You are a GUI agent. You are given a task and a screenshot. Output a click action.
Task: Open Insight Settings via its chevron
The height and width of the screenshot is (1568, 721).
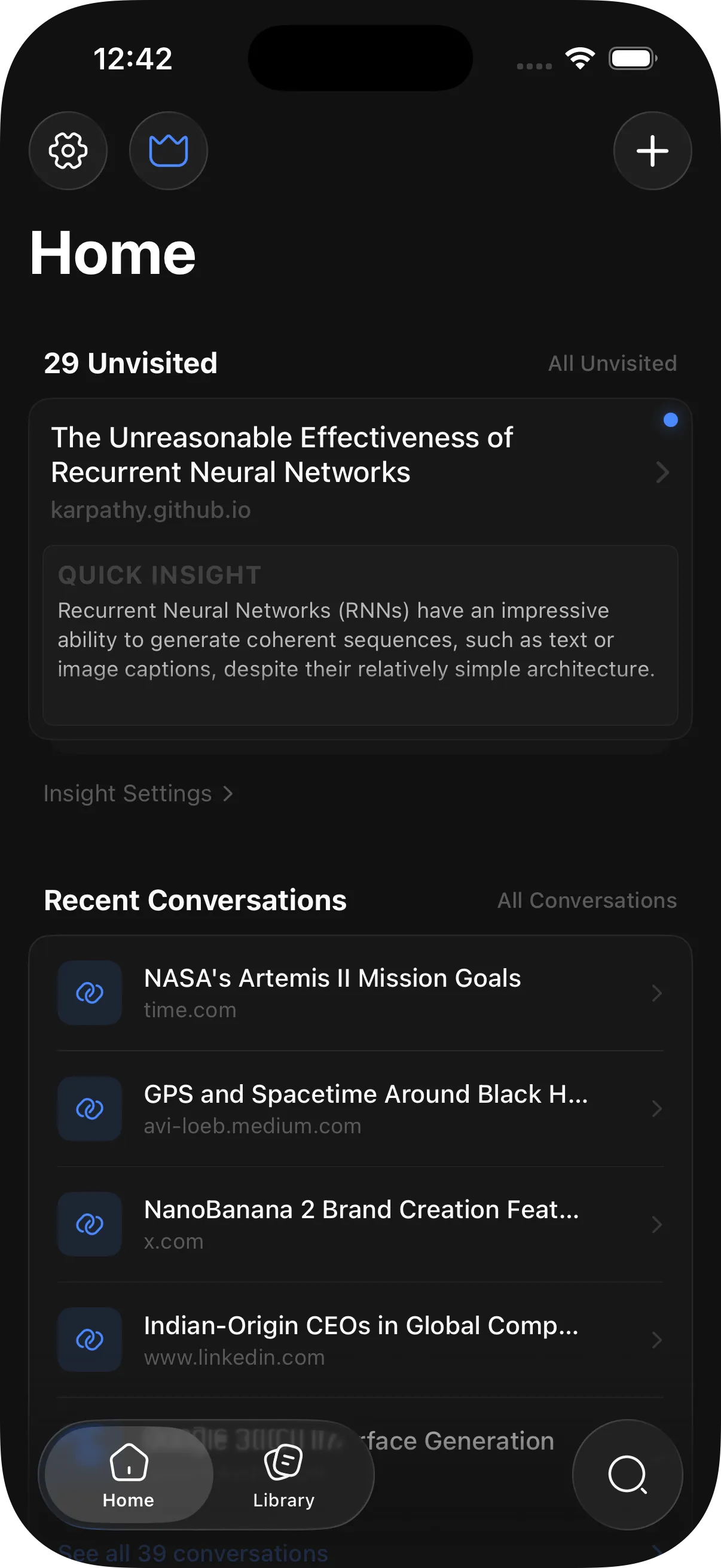pyautogui.click(x=138, y=793)
